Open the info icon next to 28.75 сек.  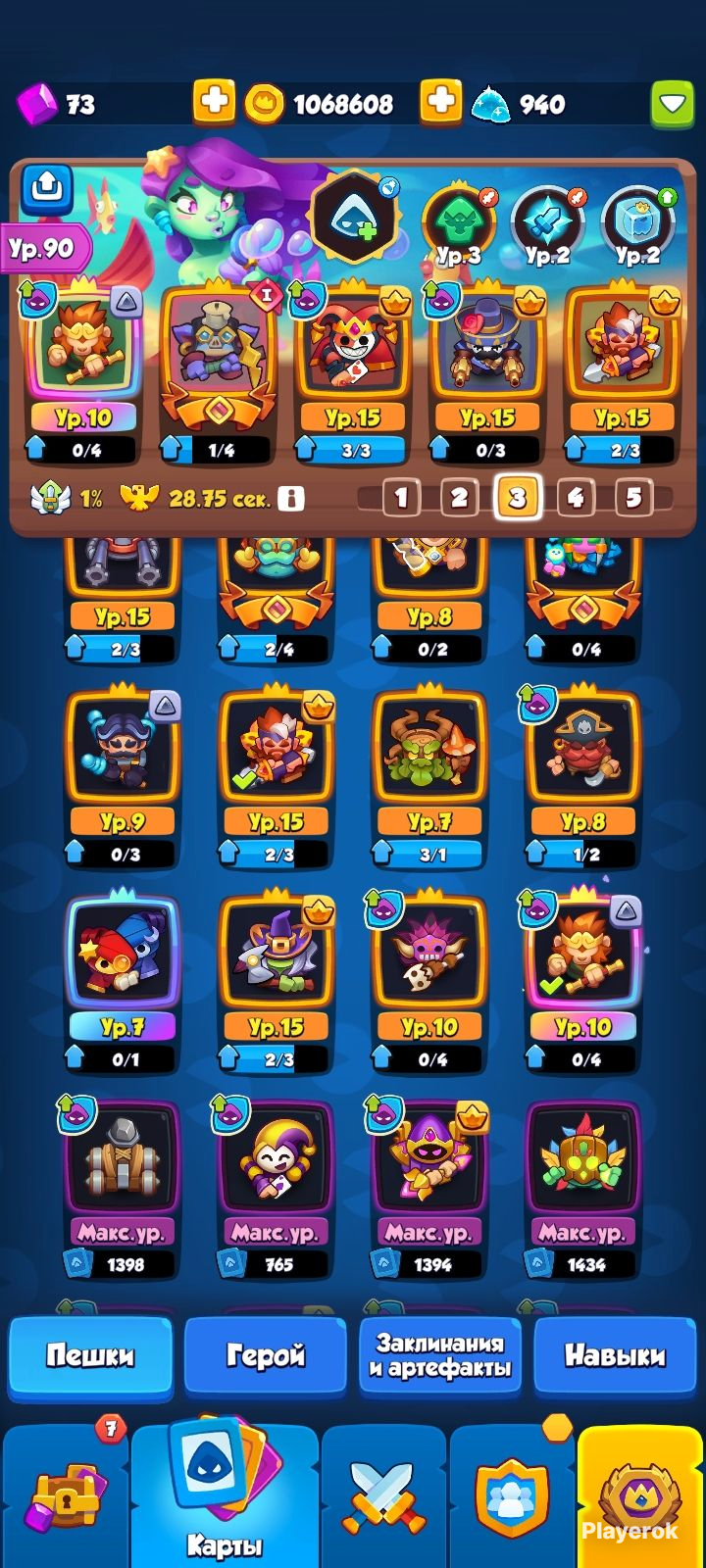(290, 498)
